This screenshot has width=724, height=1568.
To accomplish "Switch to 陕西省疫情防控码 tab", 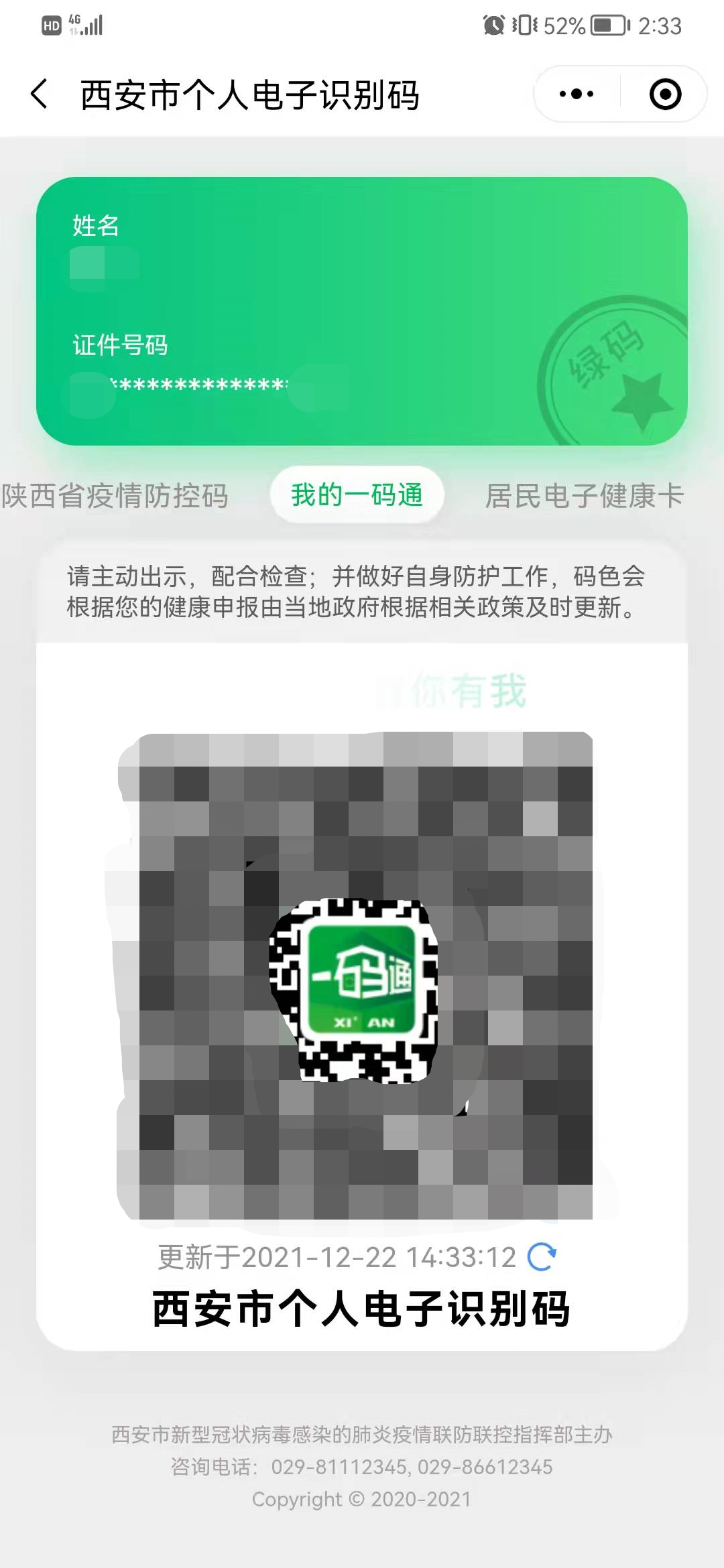I will click(x=115, y=497).
